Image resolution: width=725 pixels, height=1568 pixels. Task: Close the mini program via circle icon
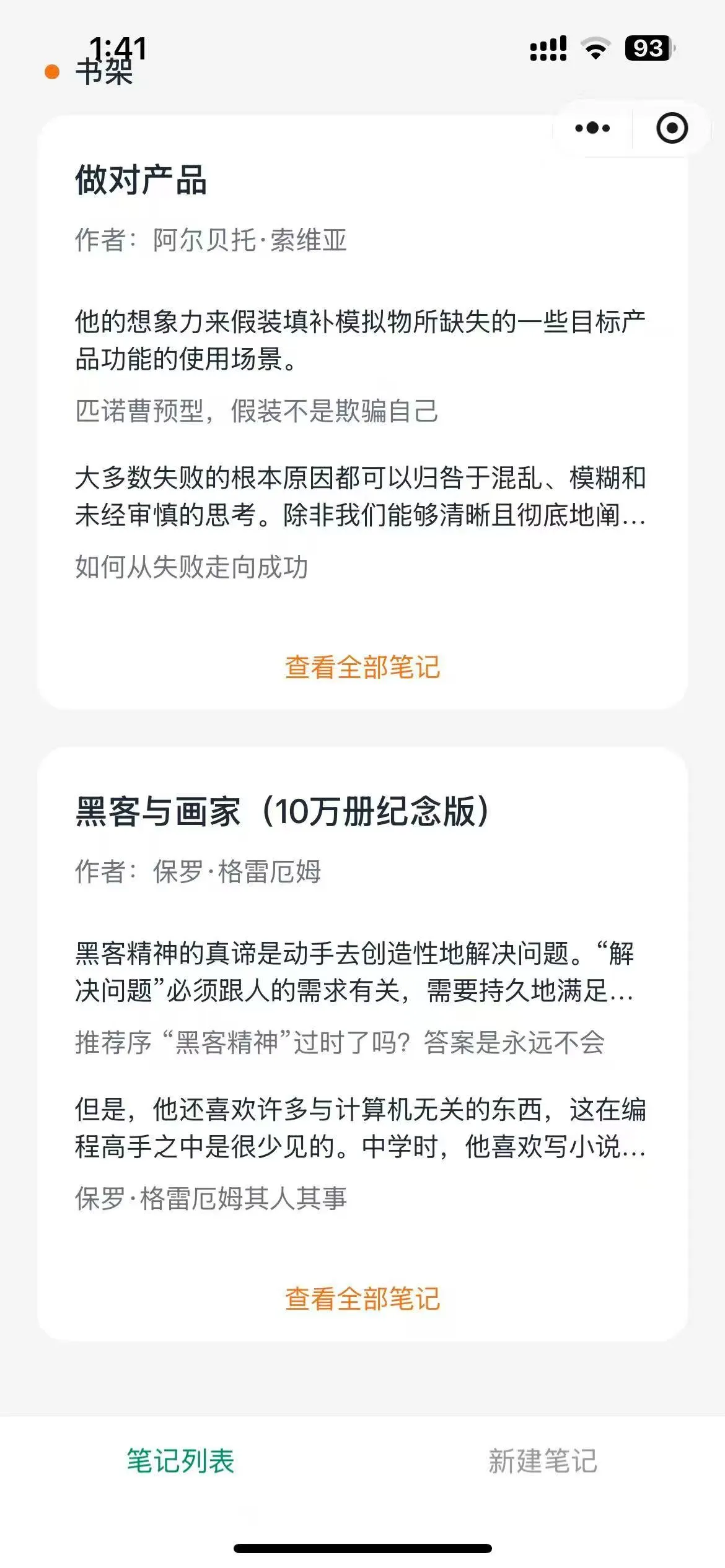point(672,128)
